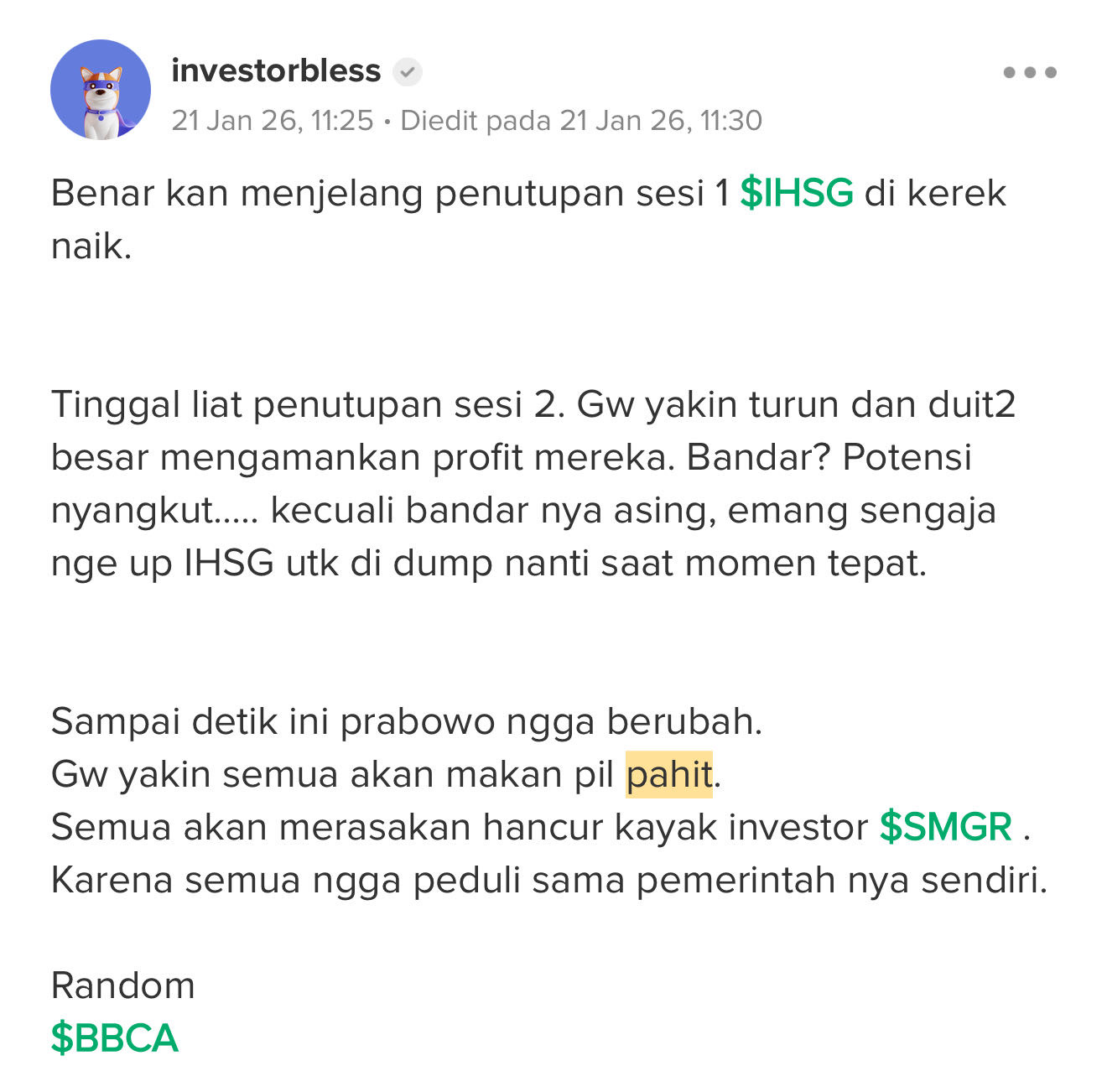Tap the investorbless username
This screenshot has height=1092, width=1107.
click(276, 71)
